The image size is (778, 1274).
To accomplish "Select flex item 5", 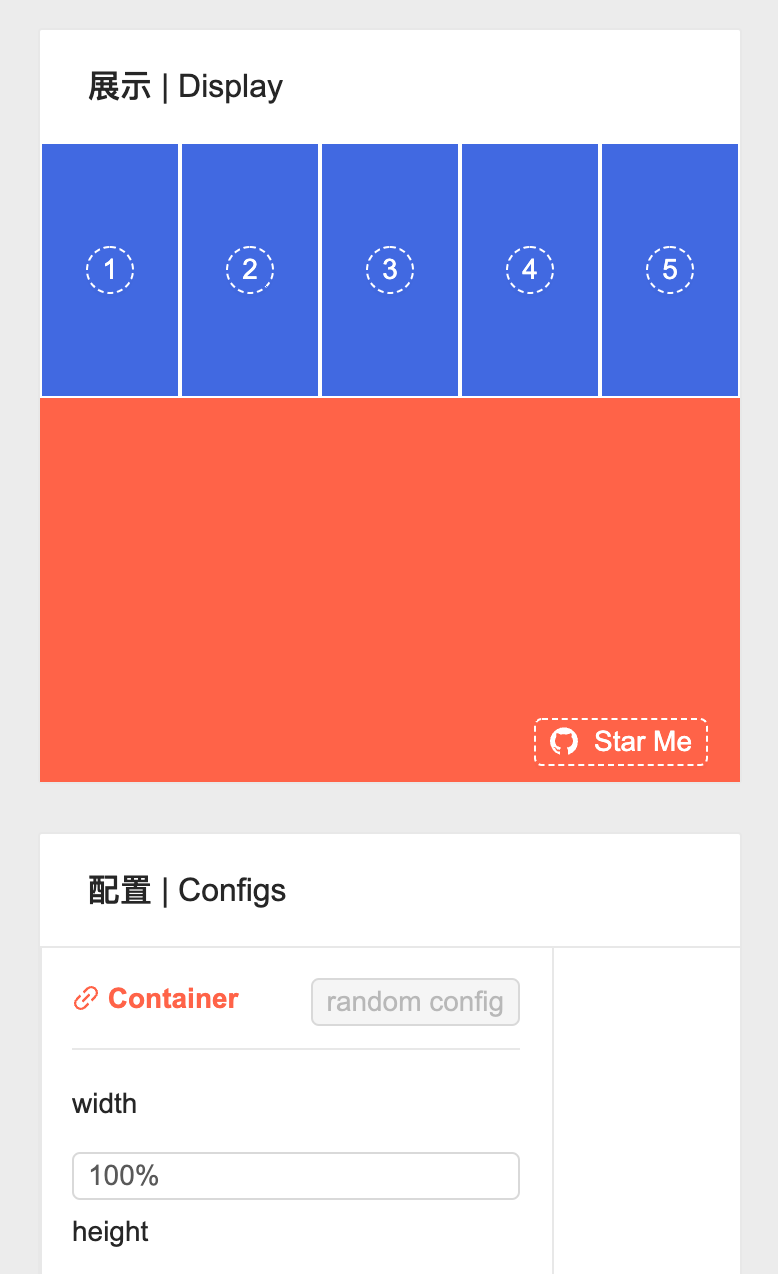I will coord(670,270).
